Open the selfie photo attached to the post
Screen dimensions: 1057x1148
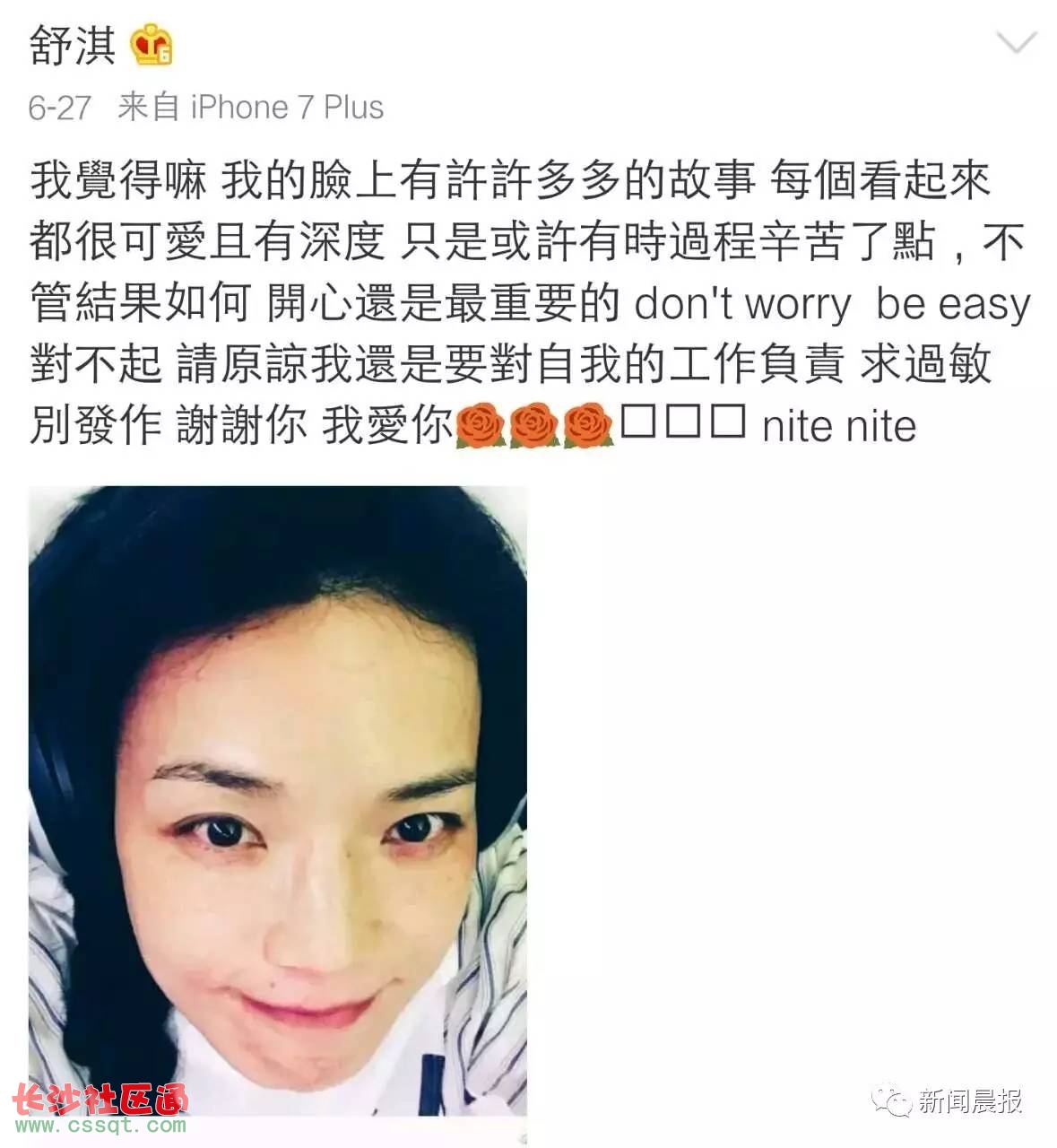(278, 801)
